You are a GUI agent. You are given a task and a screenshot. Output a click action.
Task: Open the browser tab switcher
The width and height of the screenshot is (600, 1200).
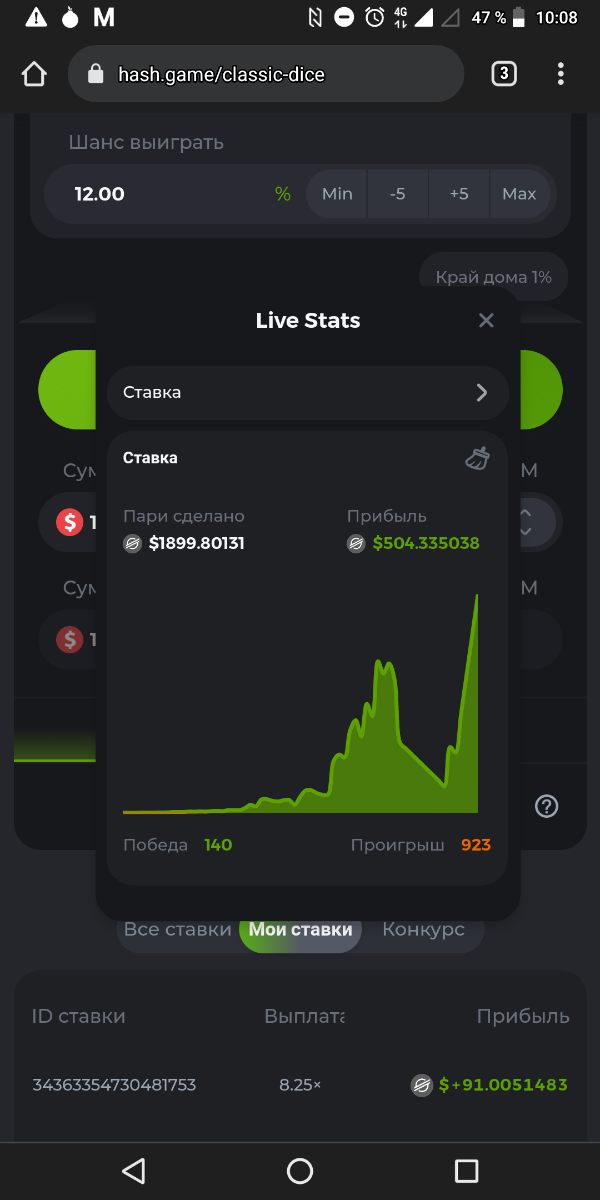tap(504, 74)
